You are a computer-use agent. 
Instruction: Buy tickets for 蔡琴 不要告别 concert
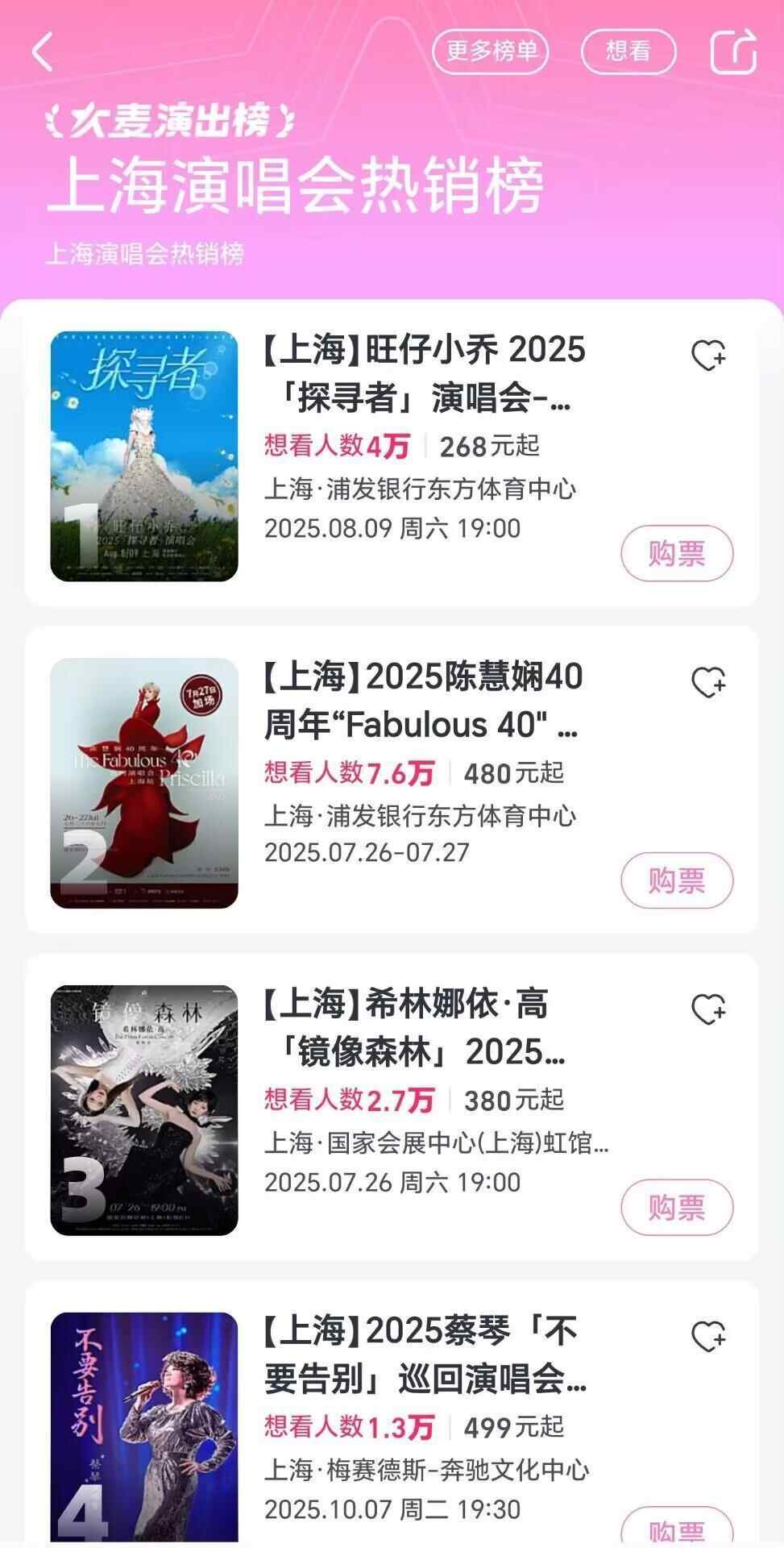point(677,1528)
